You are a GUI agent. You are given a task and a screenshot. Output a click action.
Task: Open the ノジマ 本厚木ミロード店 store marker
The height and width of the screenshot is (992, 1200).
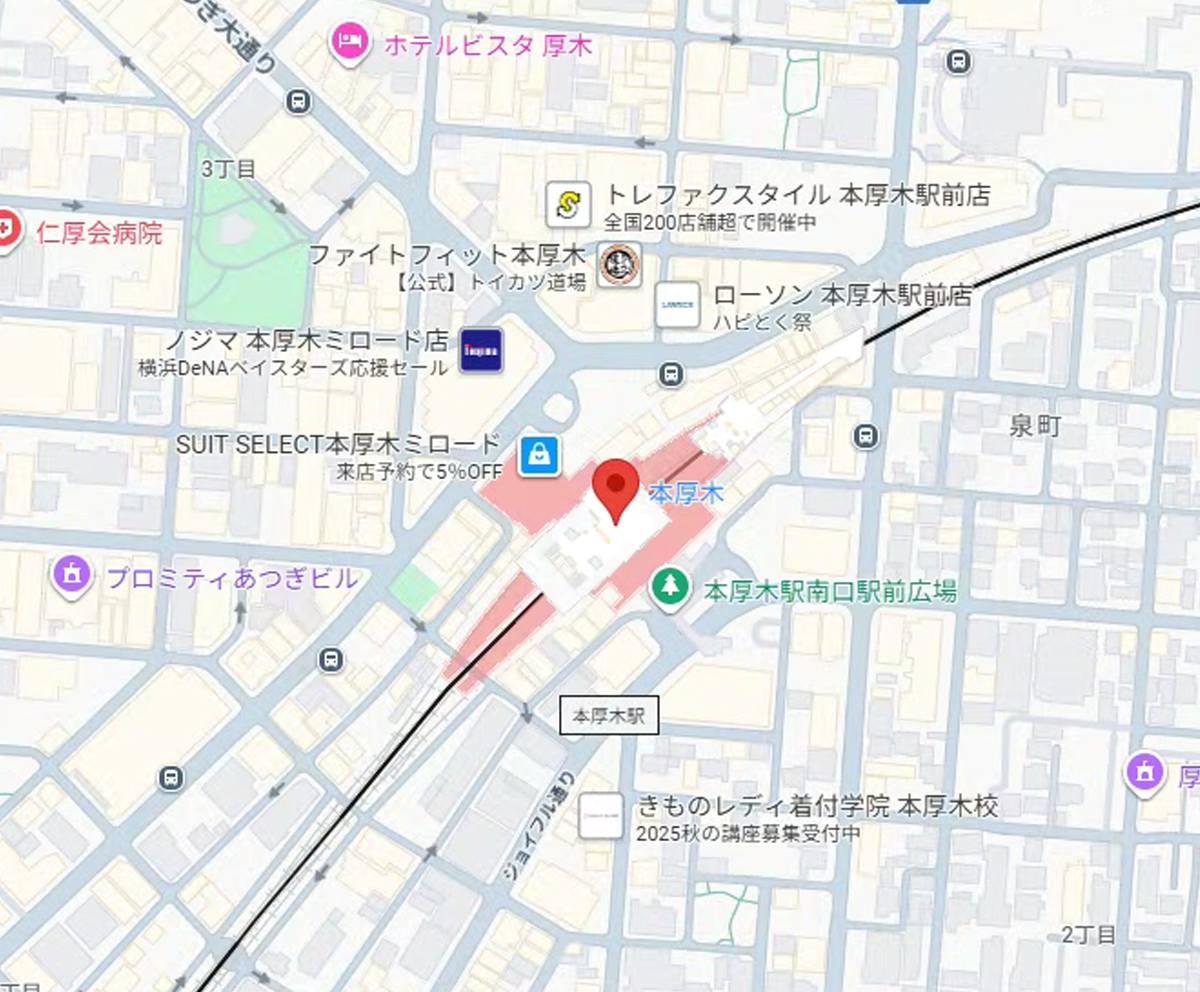coord(481,350)
